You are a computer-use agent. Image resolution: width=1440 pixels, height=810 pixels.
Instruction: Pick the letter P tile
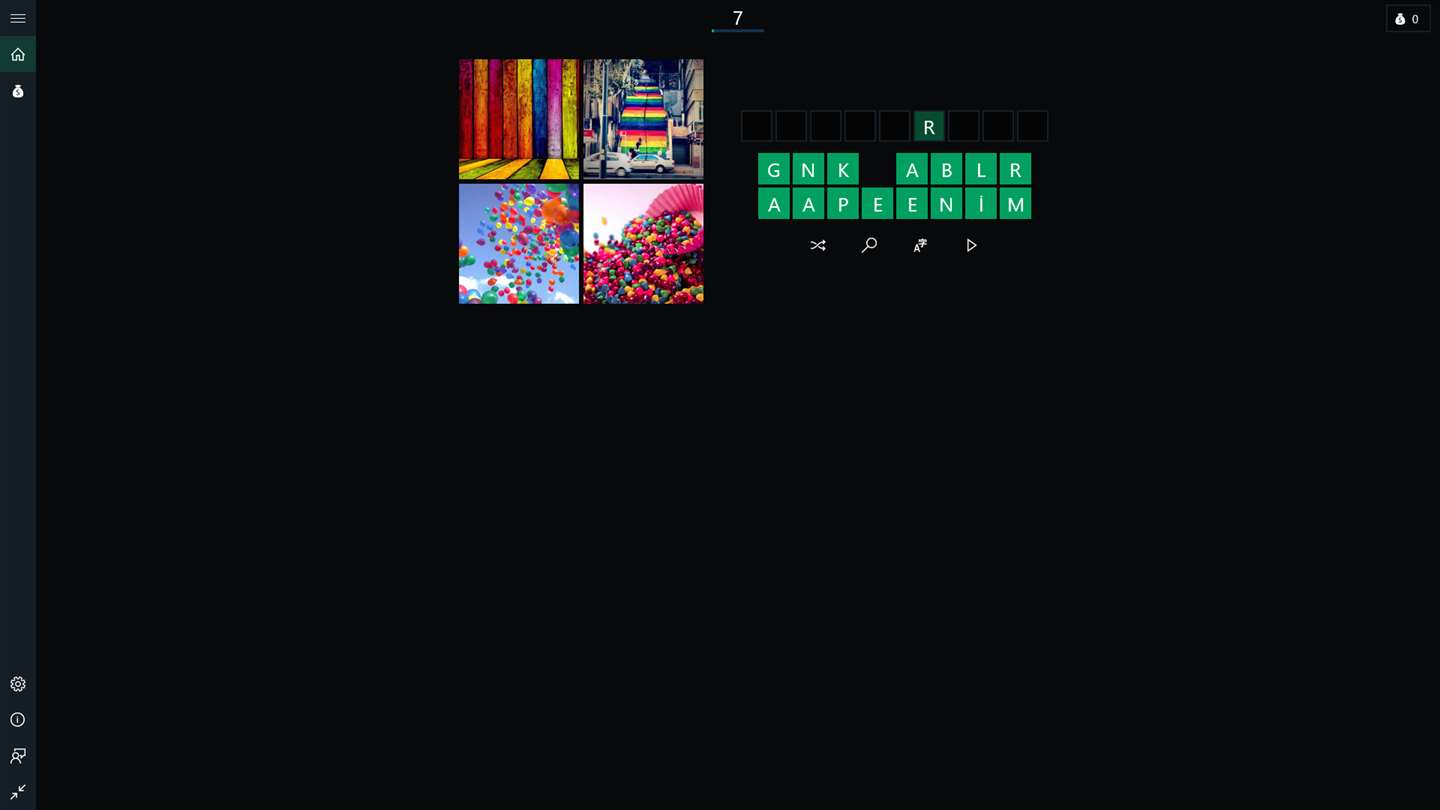(x=843, y=204)
